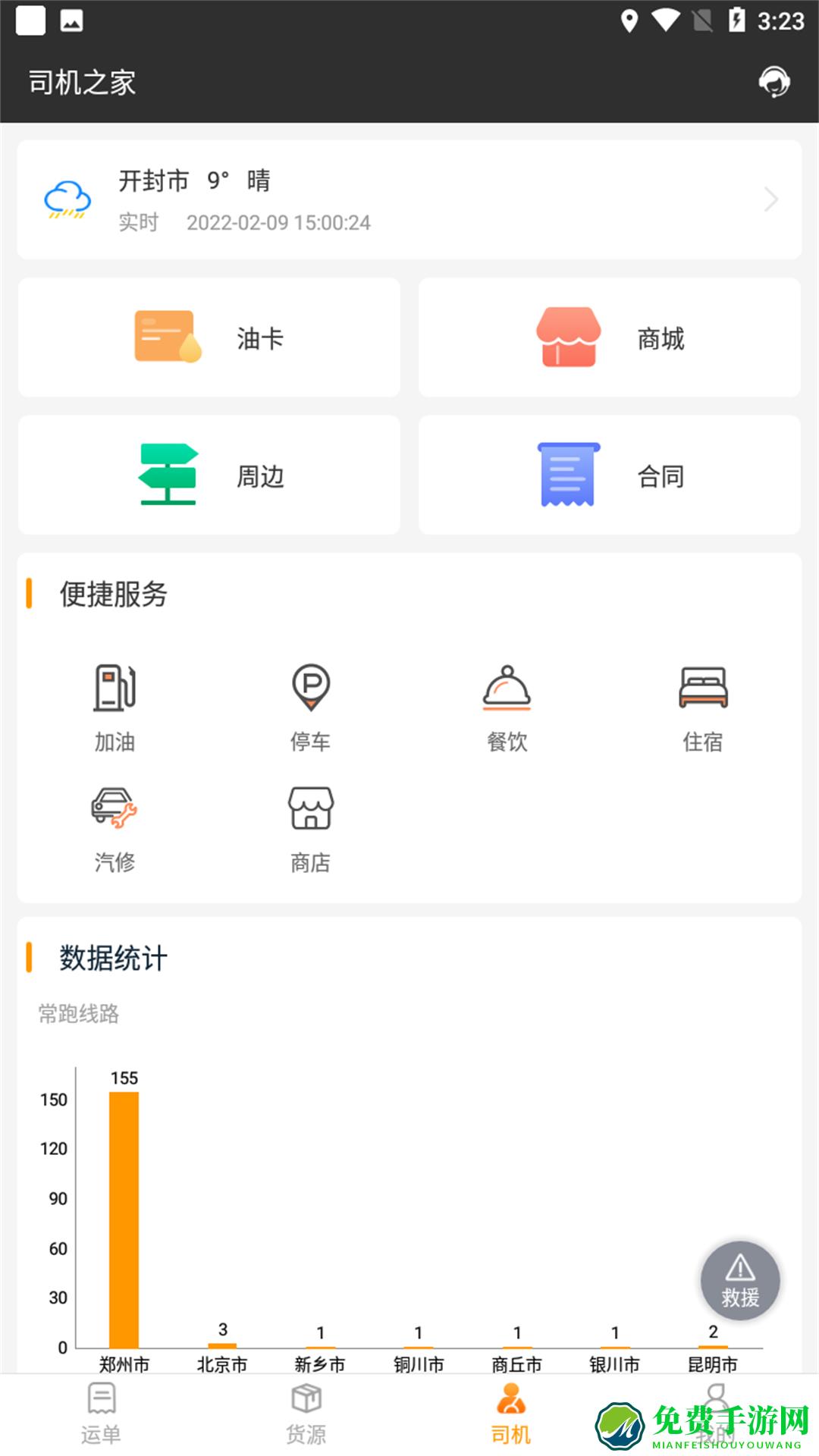
Task: Select the 加油 fuel service icon
Action: [x=113, y=705]
